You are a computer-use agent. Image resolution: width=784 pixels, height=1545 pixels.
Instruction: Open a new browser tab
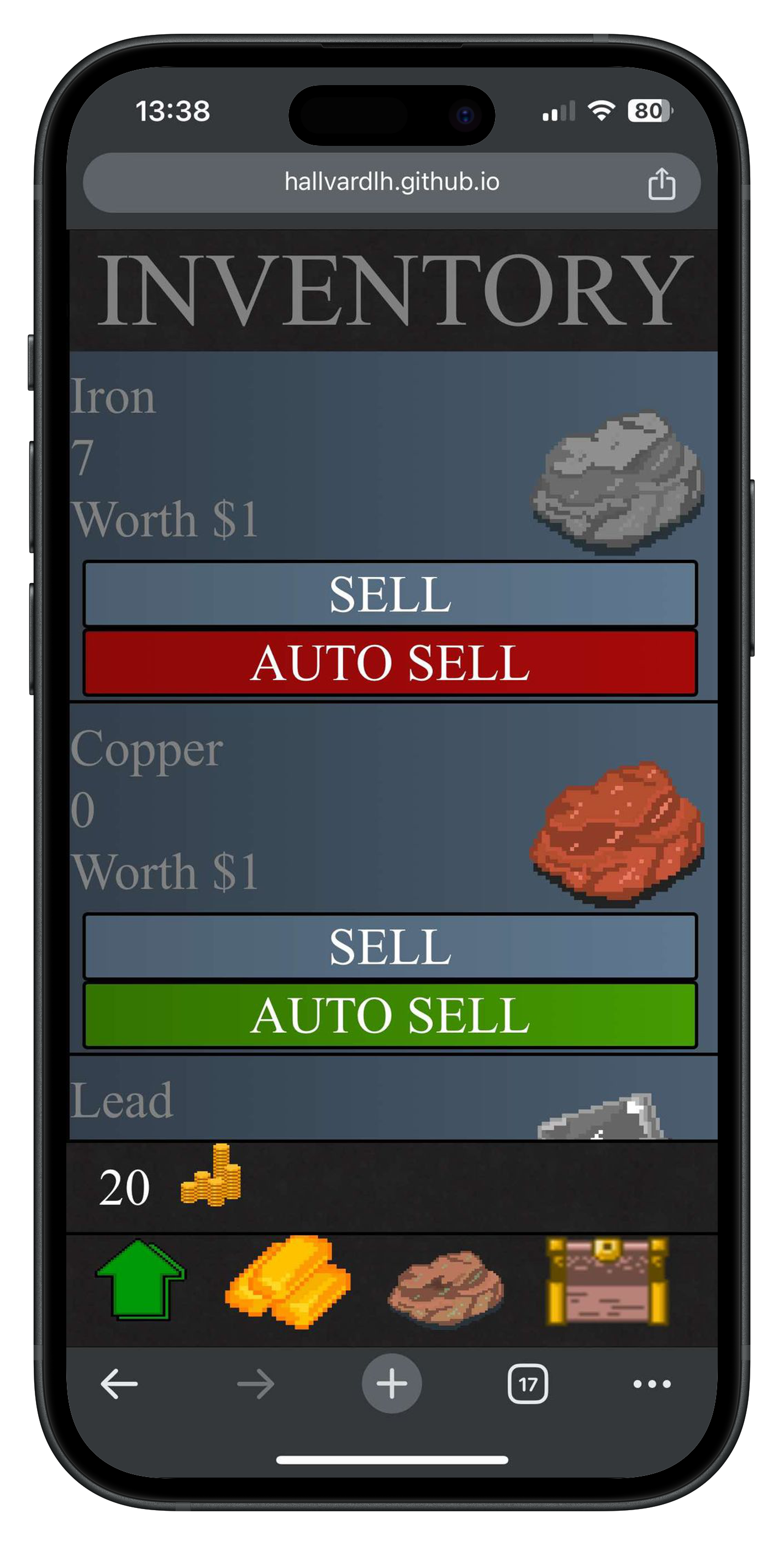tap(392, 1384)
